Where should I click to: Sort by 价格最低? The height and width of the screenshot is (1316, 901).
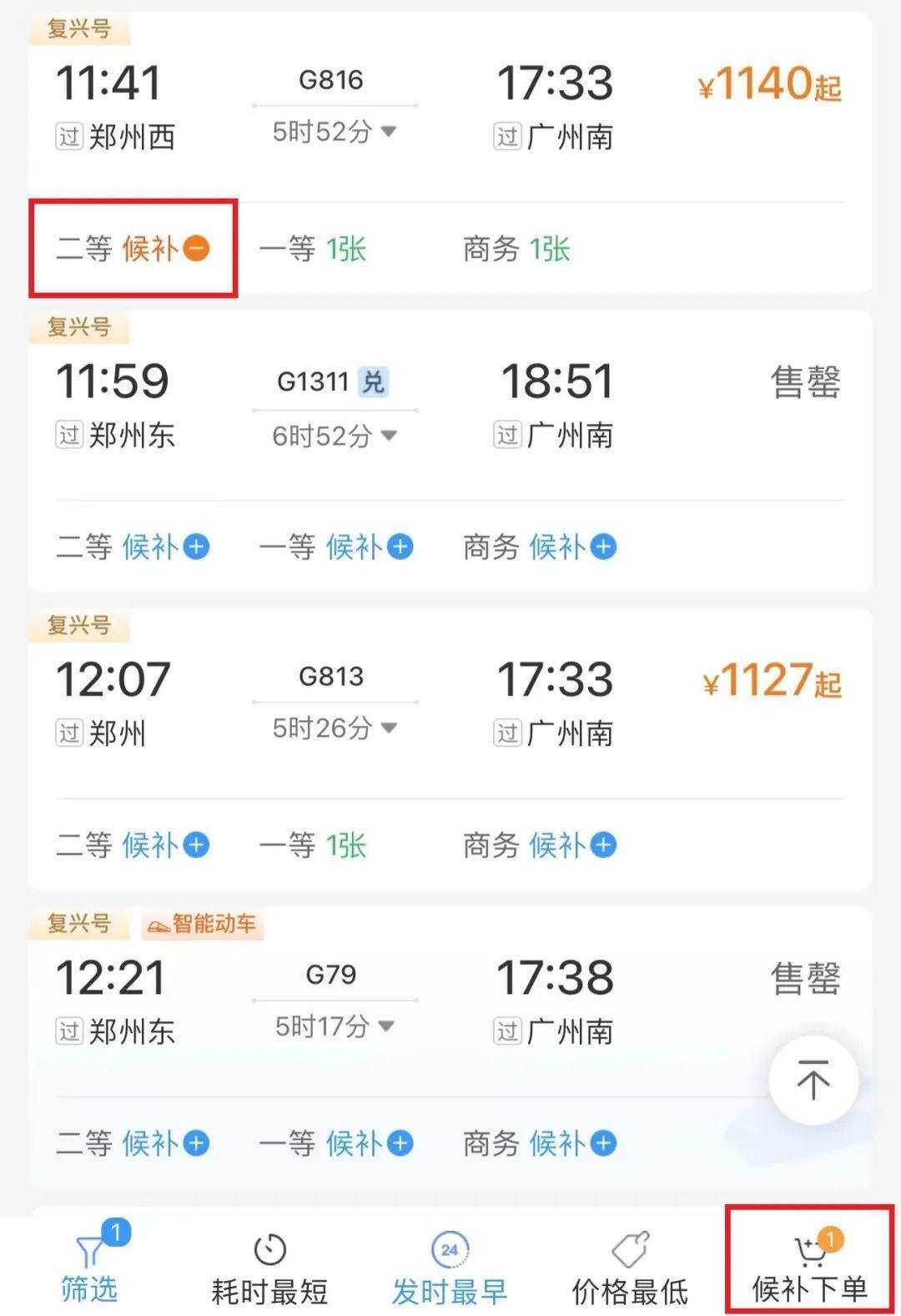pos(630,1268)
